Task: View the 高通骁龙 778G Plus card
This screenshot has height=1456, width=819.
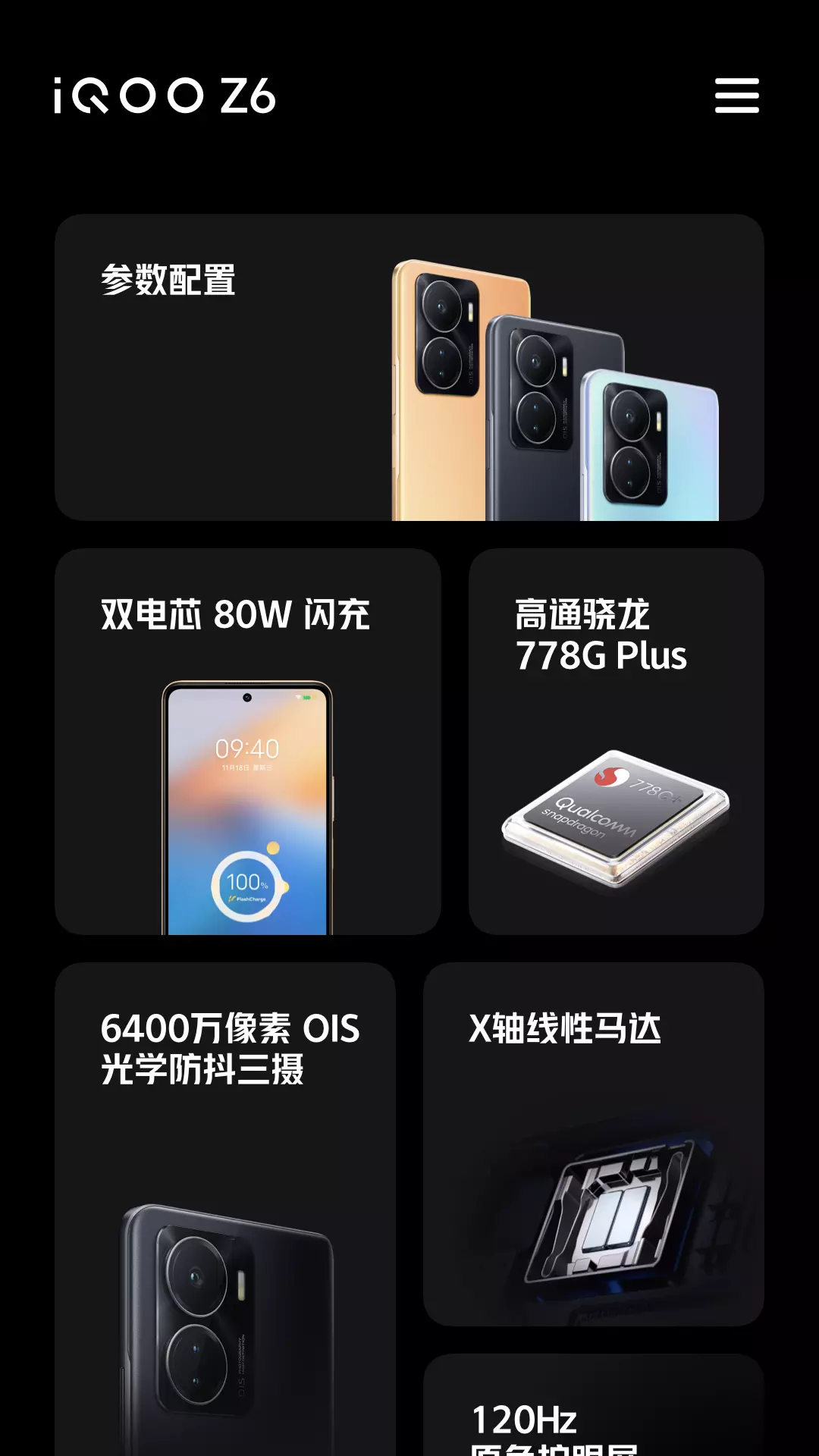Action: coord(617,742)
